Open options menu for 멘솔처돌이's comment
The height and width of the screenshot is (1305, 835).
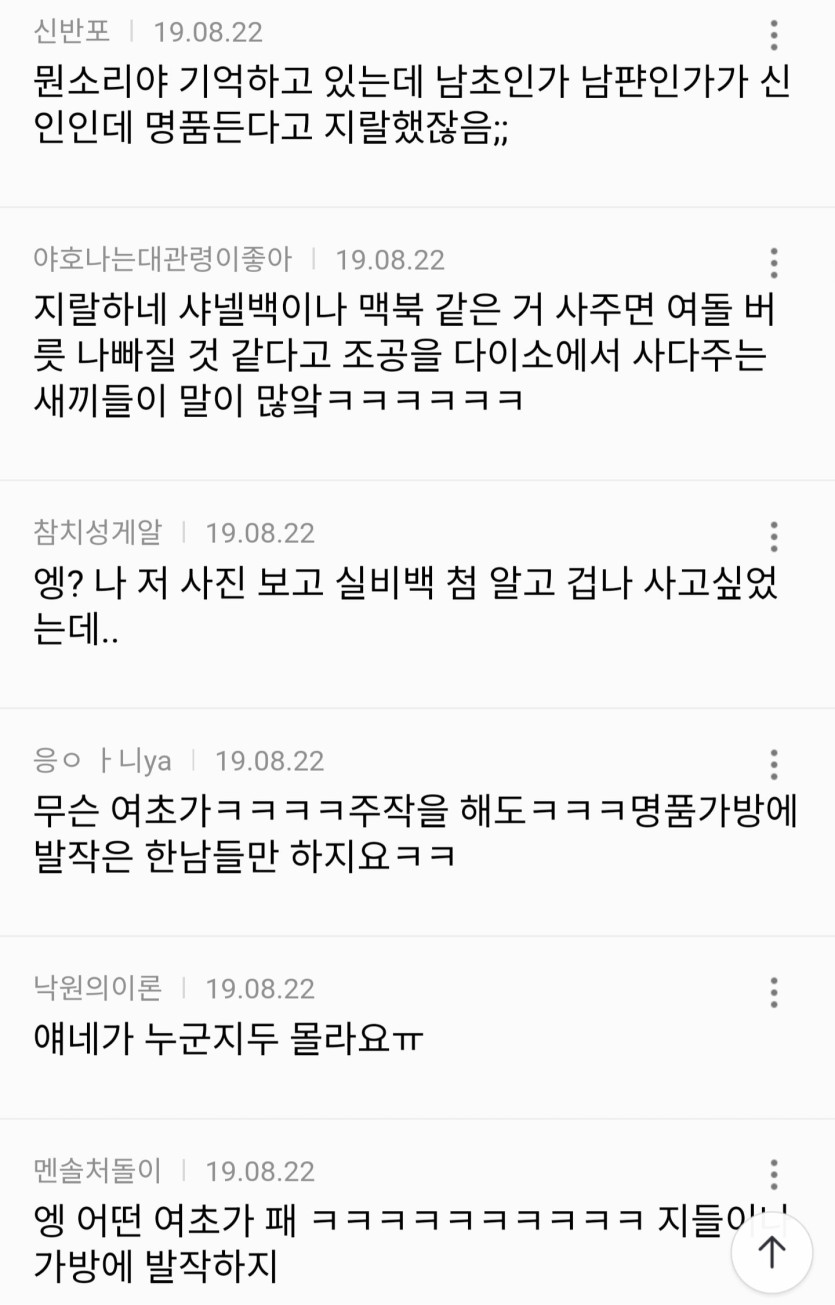tap(773, 1175)
